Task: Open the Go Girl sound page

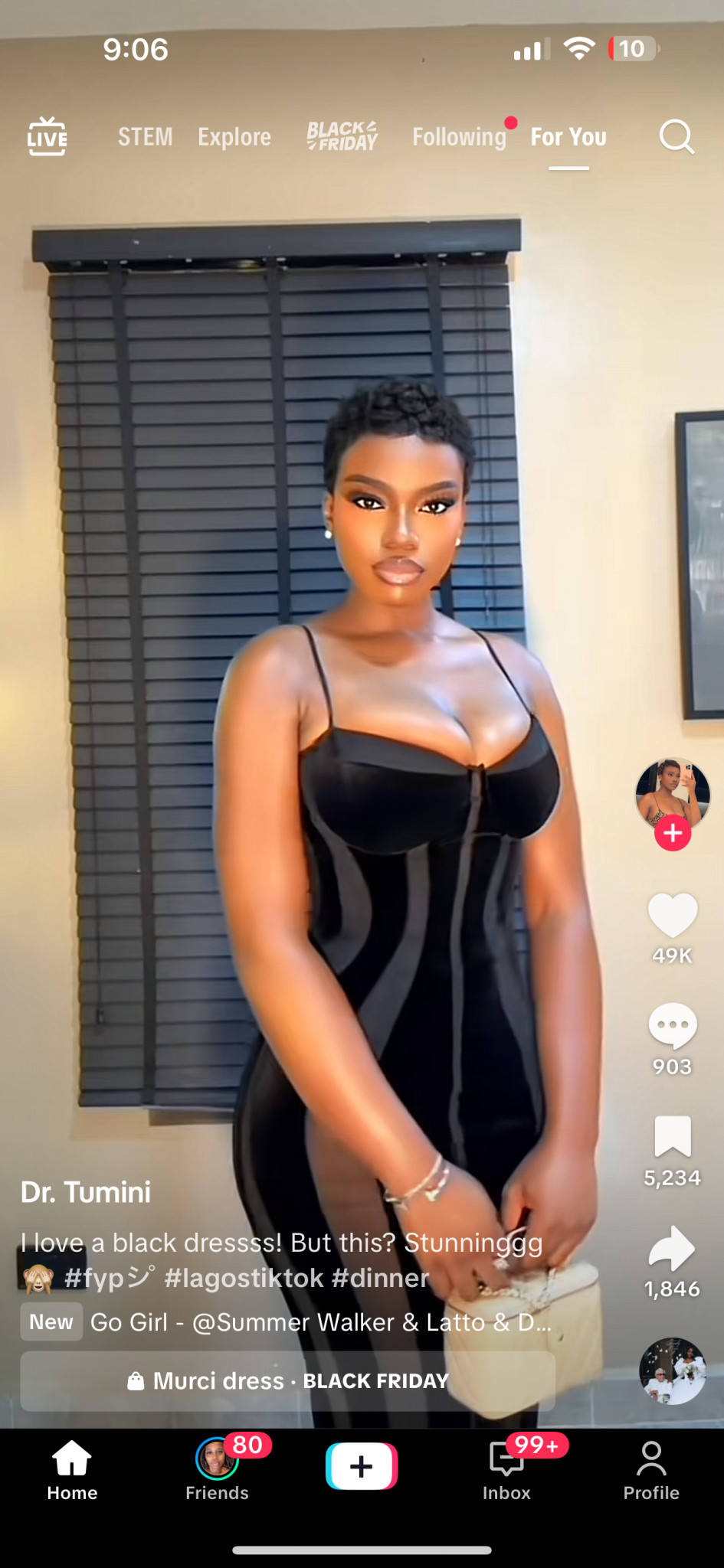Action: coord(320,1322)
